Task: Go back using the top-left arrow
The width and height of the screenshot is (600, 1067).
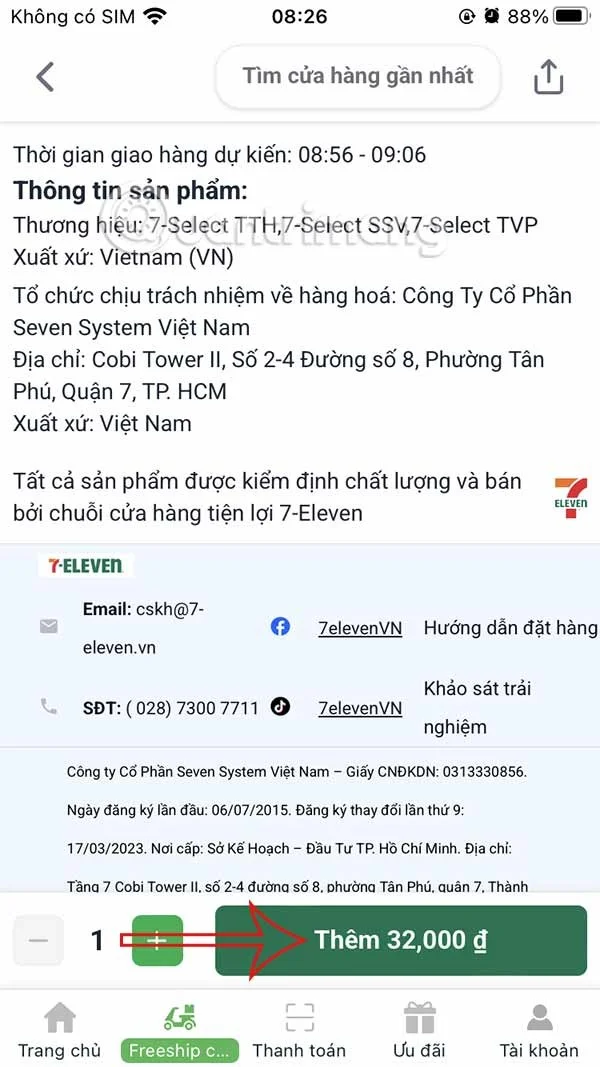Action: click(45, 77)
